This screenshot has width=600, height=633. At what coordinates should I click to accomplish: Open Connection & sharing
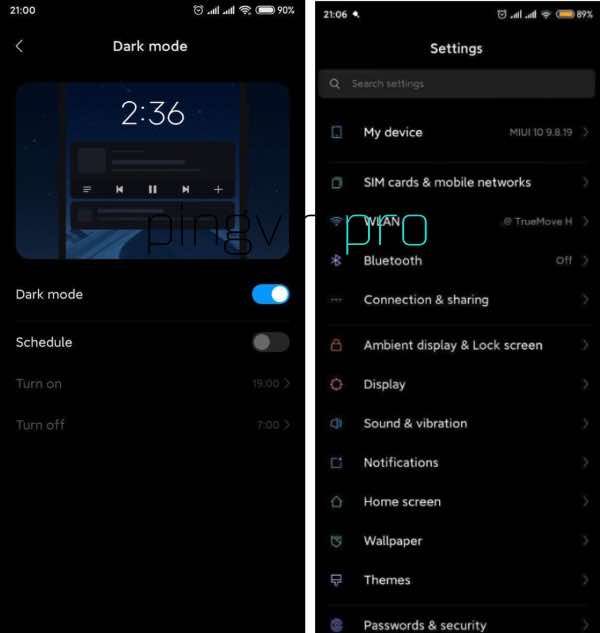(x=457, y=299)
